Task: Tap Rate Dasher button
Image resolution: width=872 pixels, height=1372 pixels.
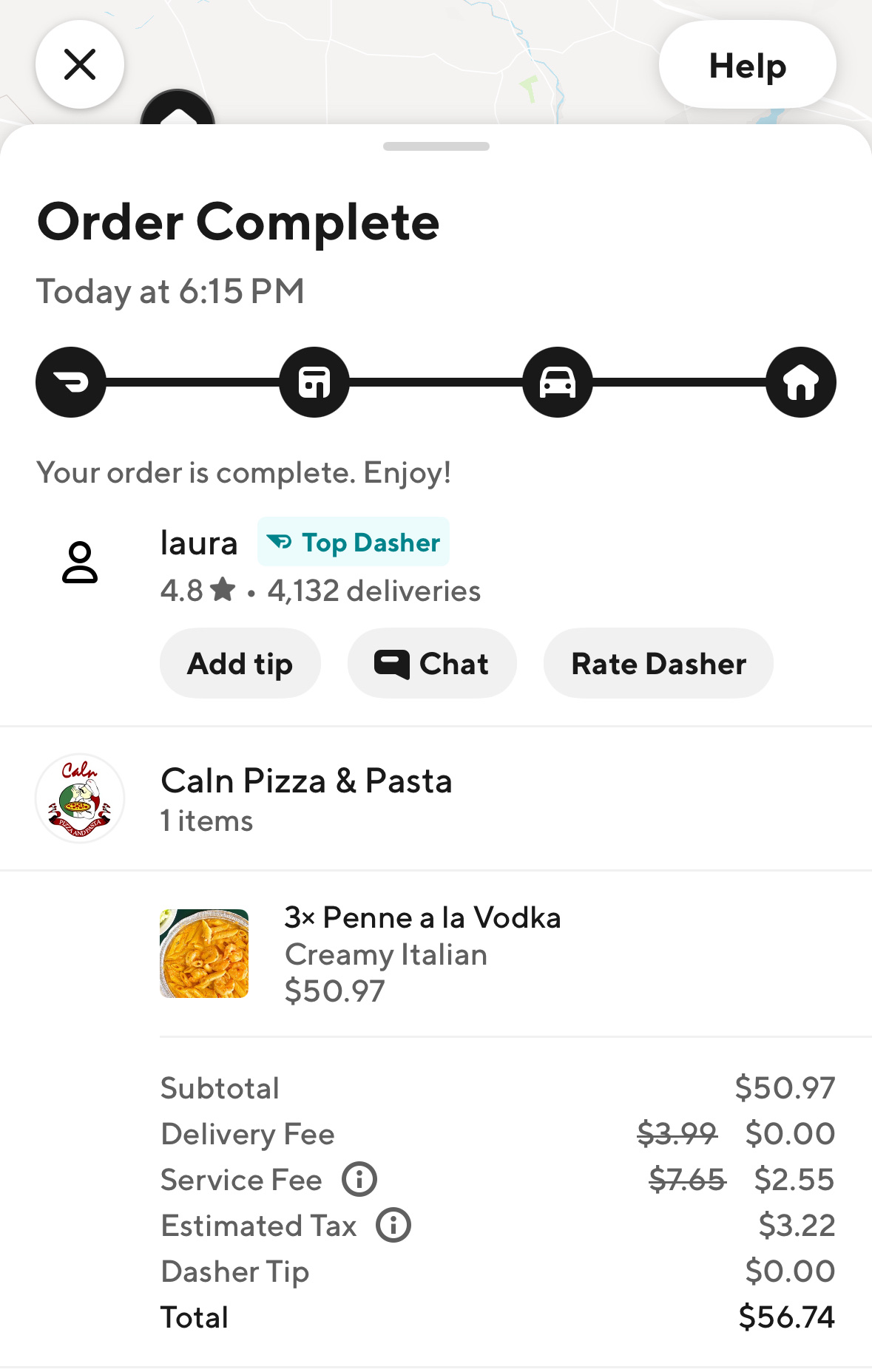Action: coord(658,663)
